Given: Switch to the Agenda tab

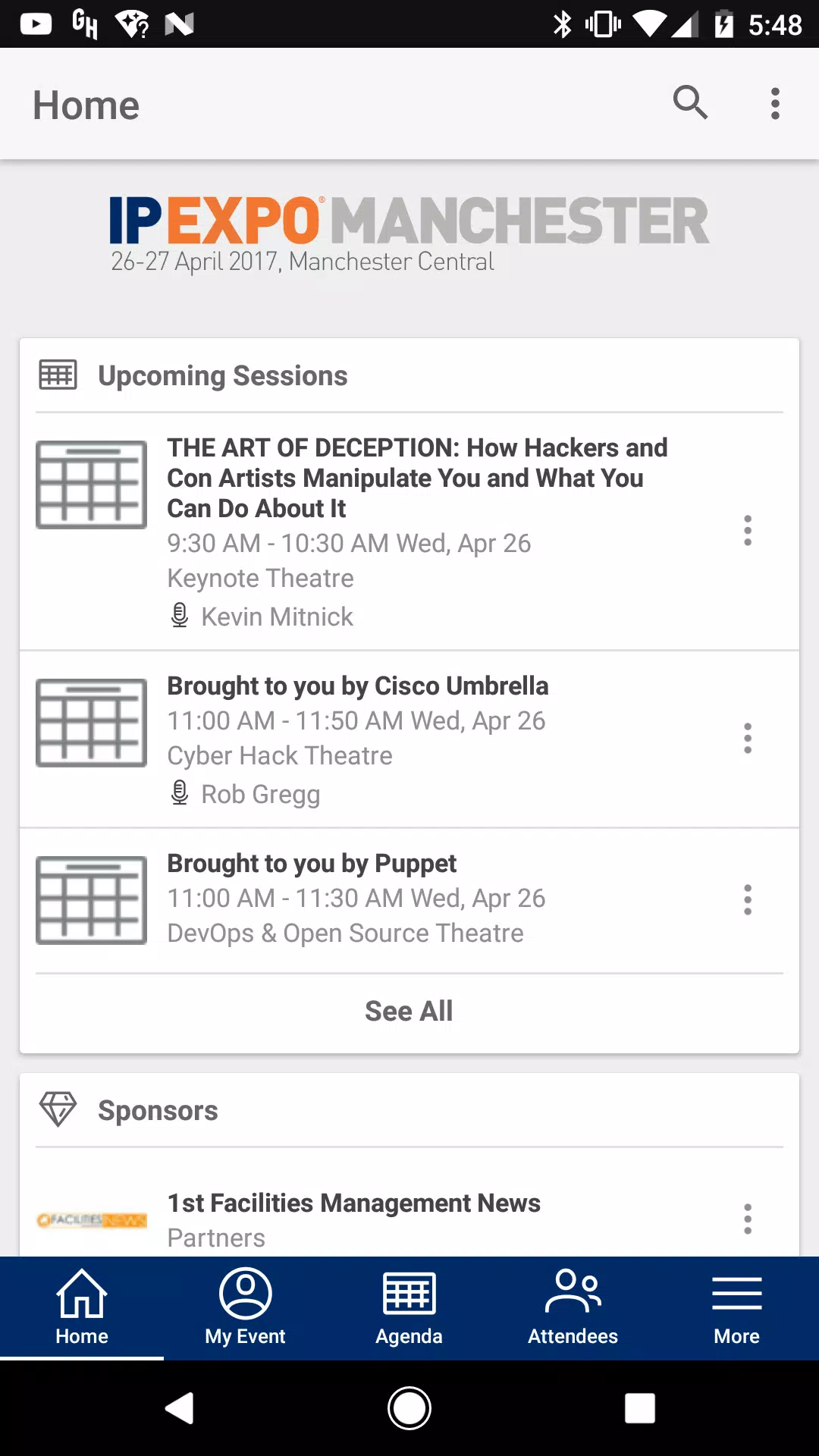Looking at the screenshot, I should [x=409, y=1308].
